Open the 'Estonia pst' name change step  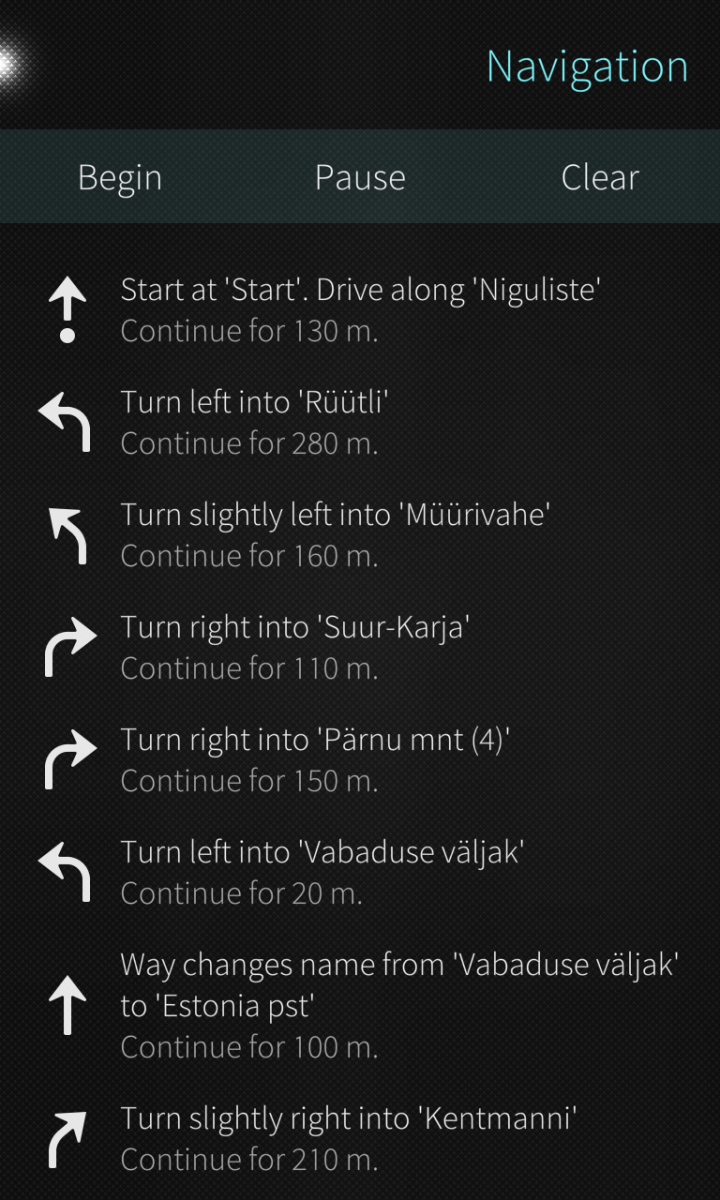[x=360, y=1005]
